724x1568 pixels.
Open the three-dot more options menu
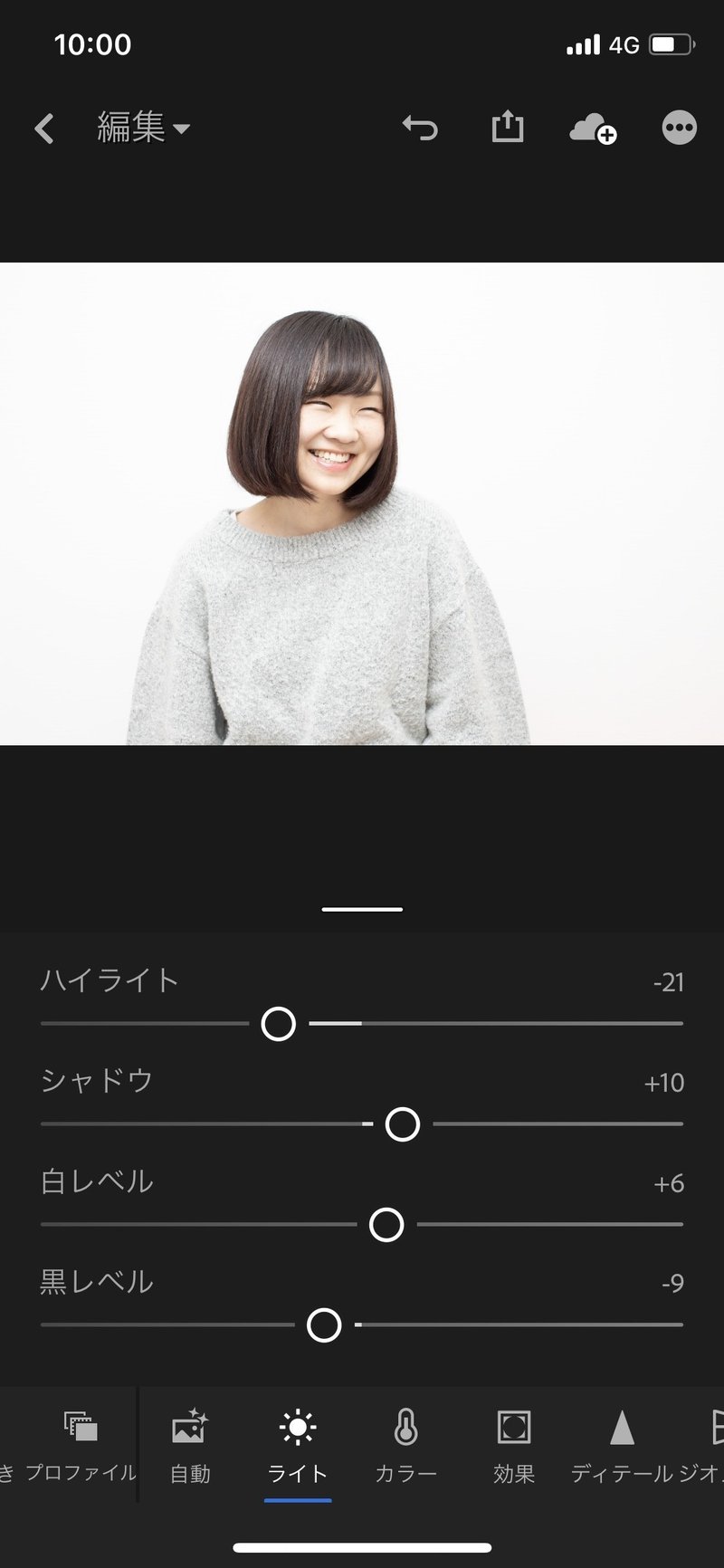click(679, 128)
